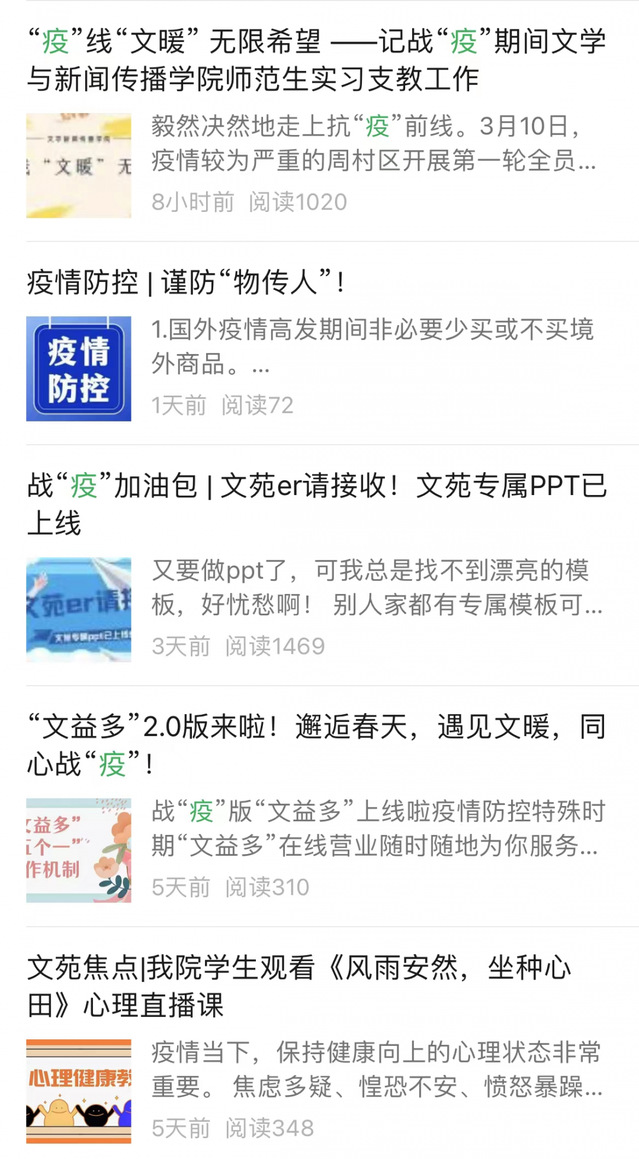The image size is (639, 1159).
Task: Open the 文苑专属PPT已上线 article
Action: tap(316, 503)
